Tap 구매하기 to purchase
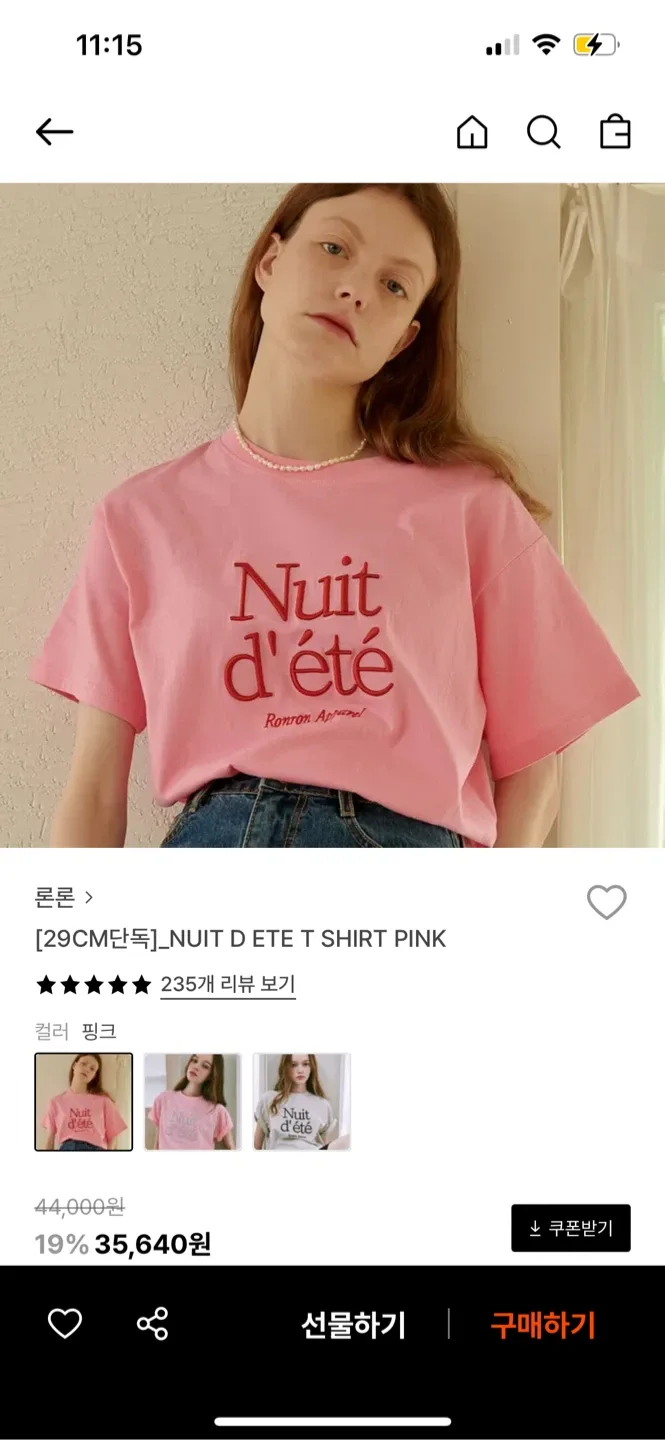 [542, 1325]
